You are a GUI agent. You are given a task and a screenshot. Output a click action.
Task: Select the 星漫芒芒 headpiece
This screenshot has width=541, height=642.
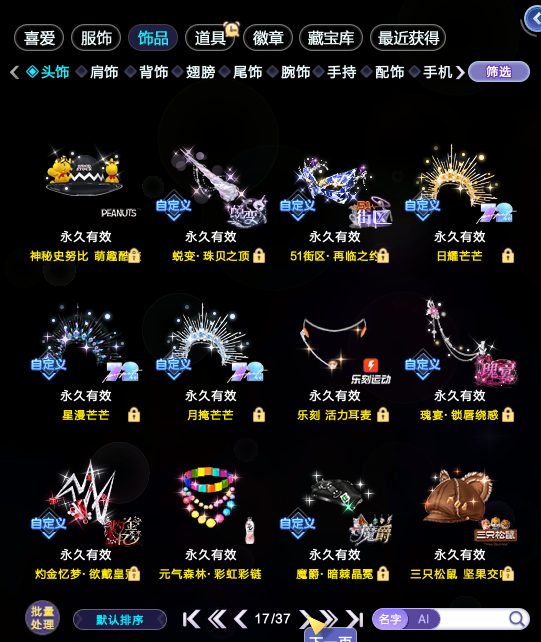point(86,362)
